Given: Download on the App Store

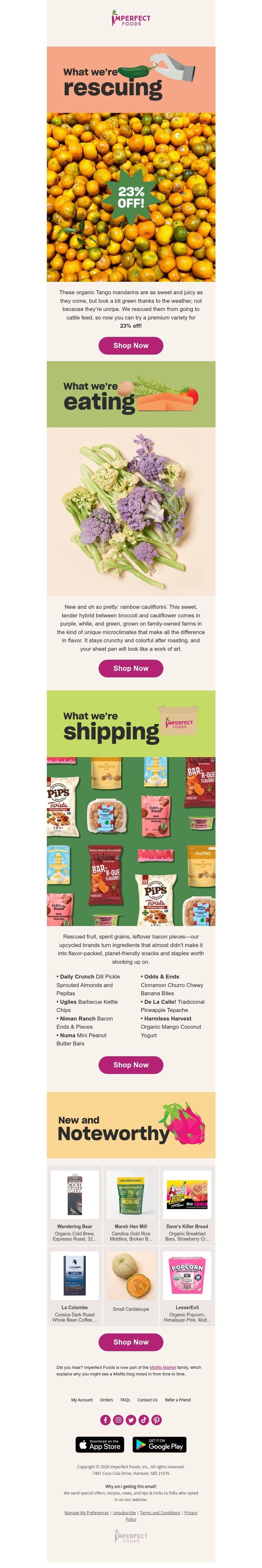Looking at the screenshot, I should 99,1444.
